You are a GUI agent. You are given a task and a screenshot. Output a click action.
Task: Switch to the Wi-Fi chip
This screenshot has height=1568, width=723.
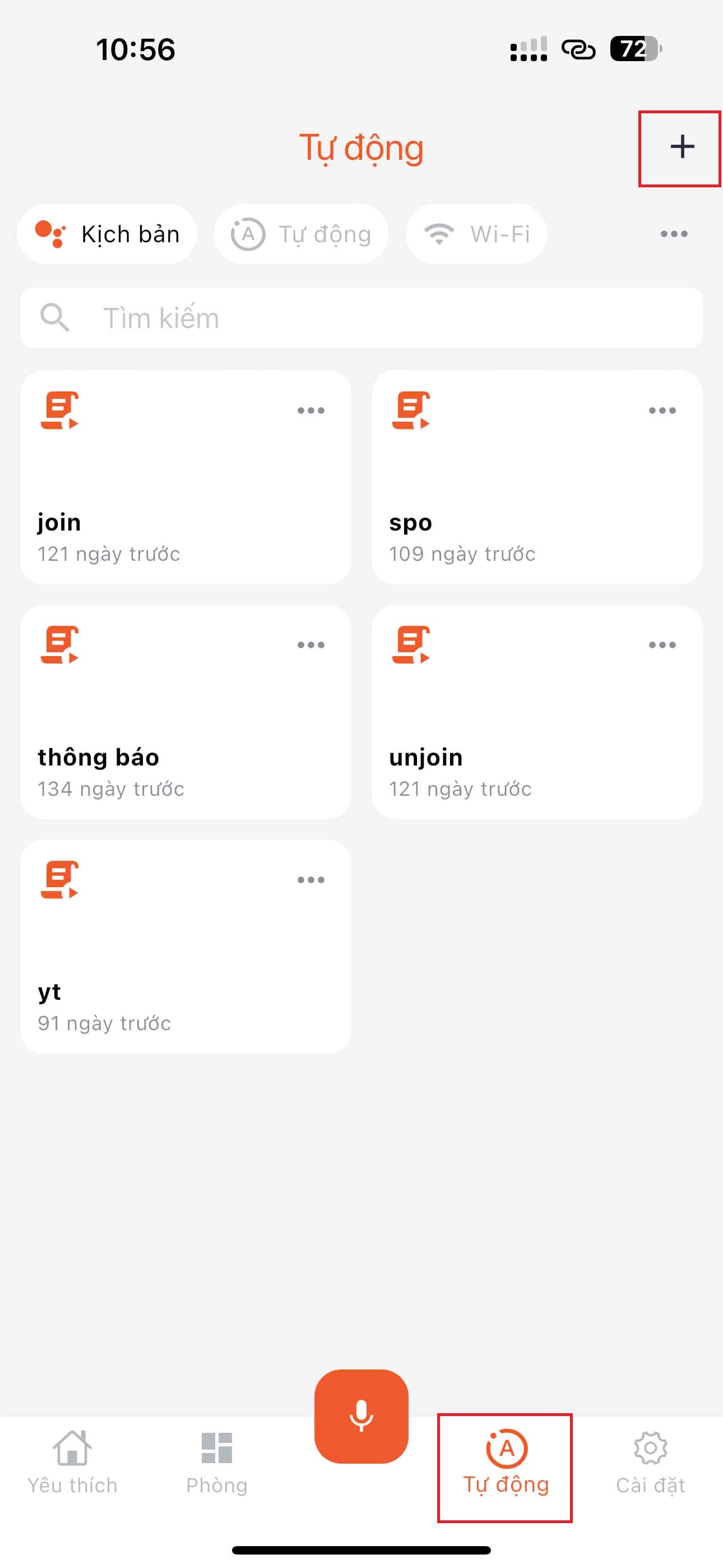point(476,234)
